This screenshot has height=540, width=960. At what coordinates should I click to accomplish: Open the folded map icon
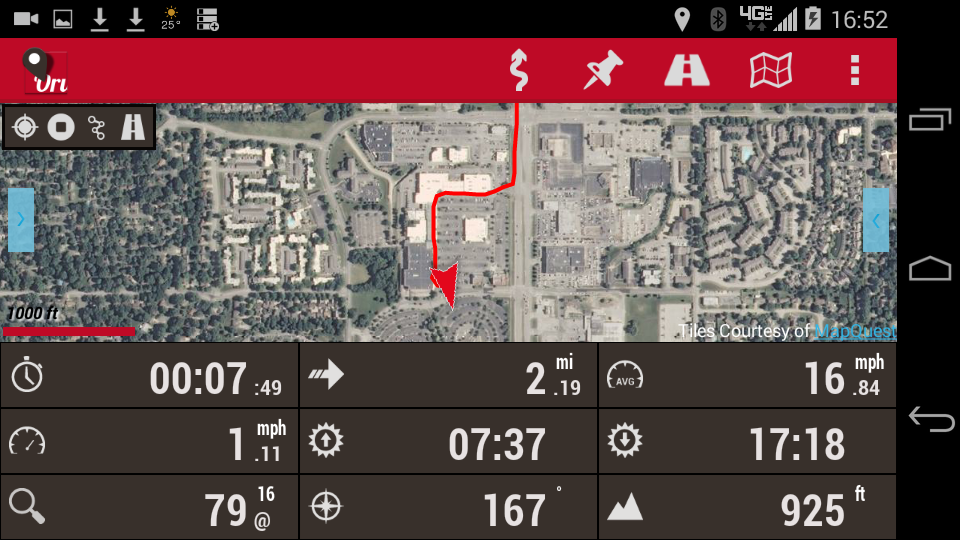(x=771, y=70)
